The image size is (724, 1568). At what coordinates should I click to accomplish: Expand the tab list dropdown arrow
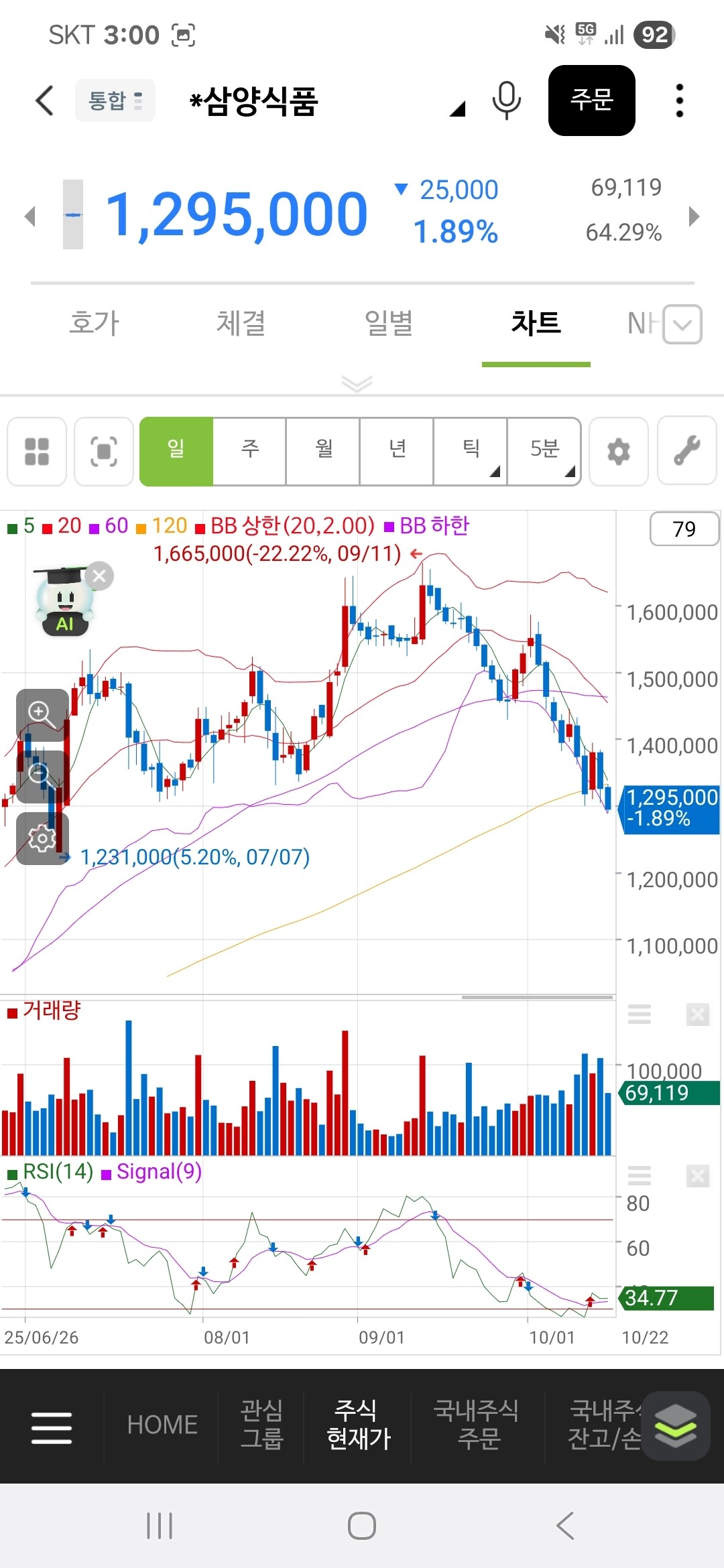tap(682, 325)
